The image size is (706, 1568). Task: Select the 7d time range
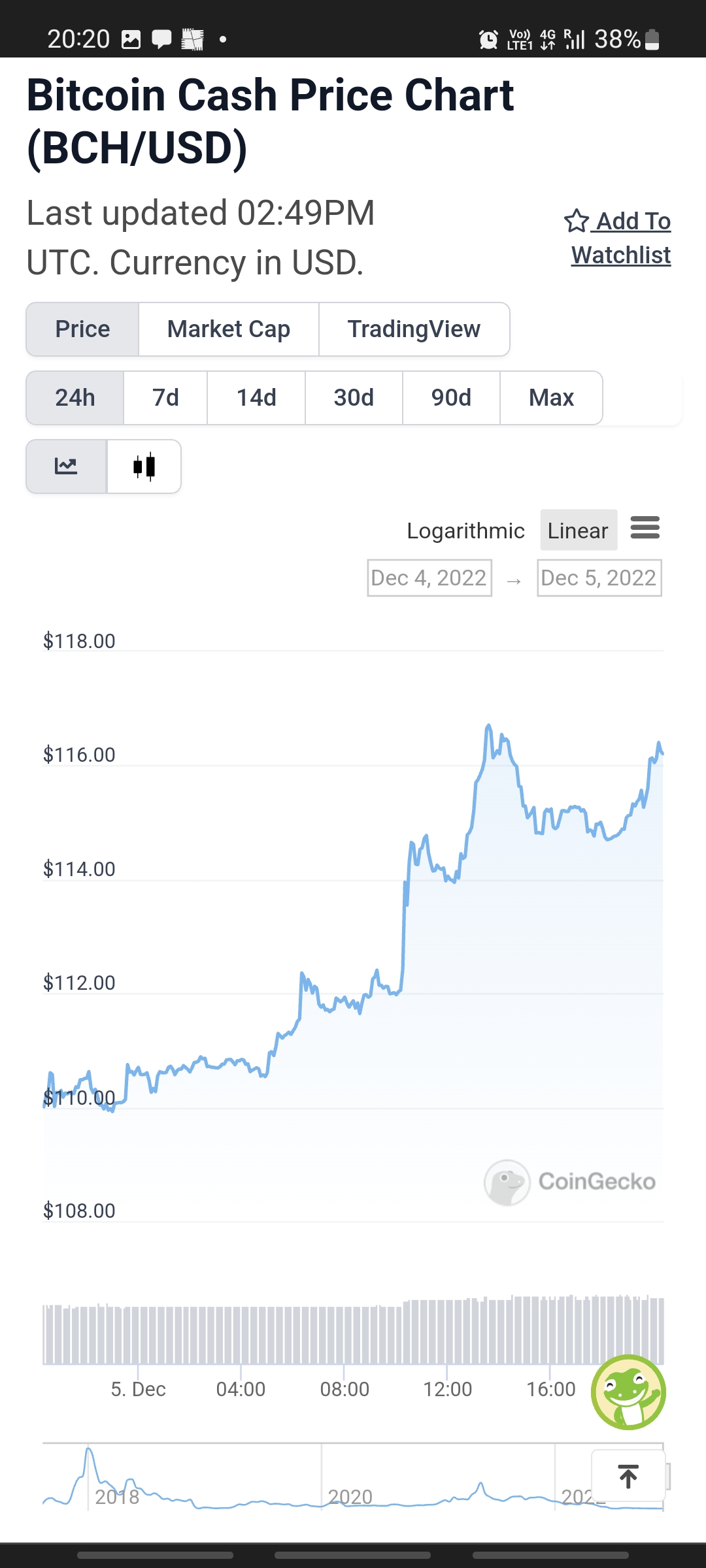click(165, 398)
